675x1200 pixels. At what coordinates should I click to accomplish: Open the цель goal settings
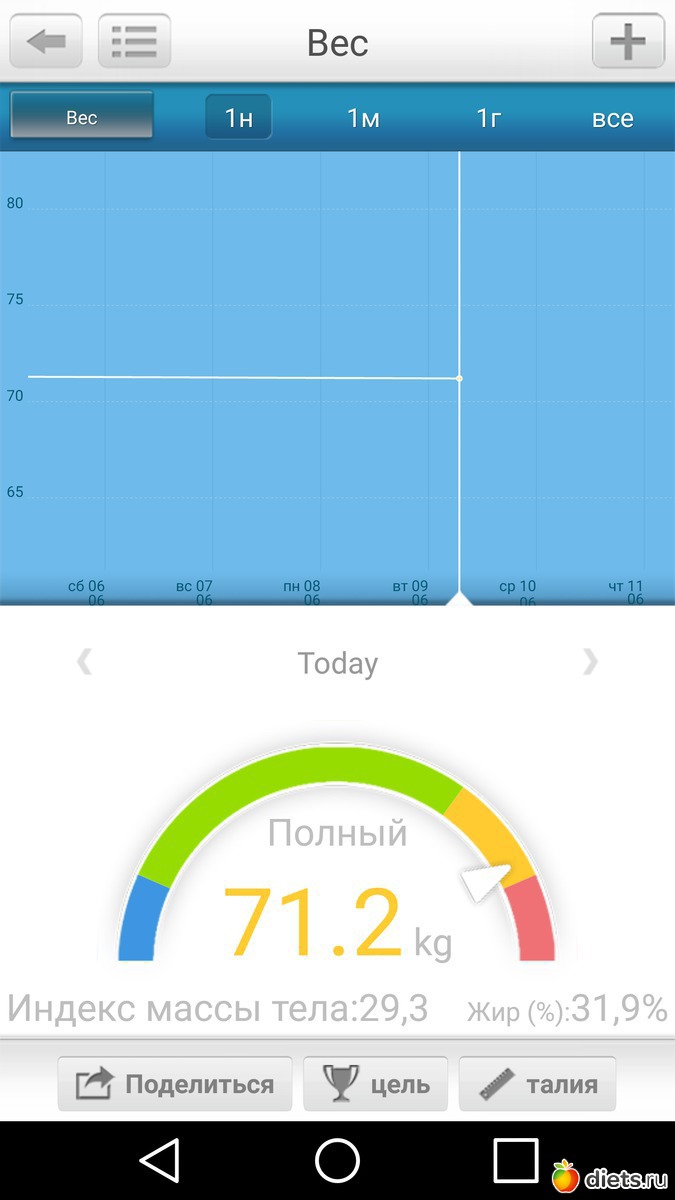pyautogui.click(x=377, y=1084)
